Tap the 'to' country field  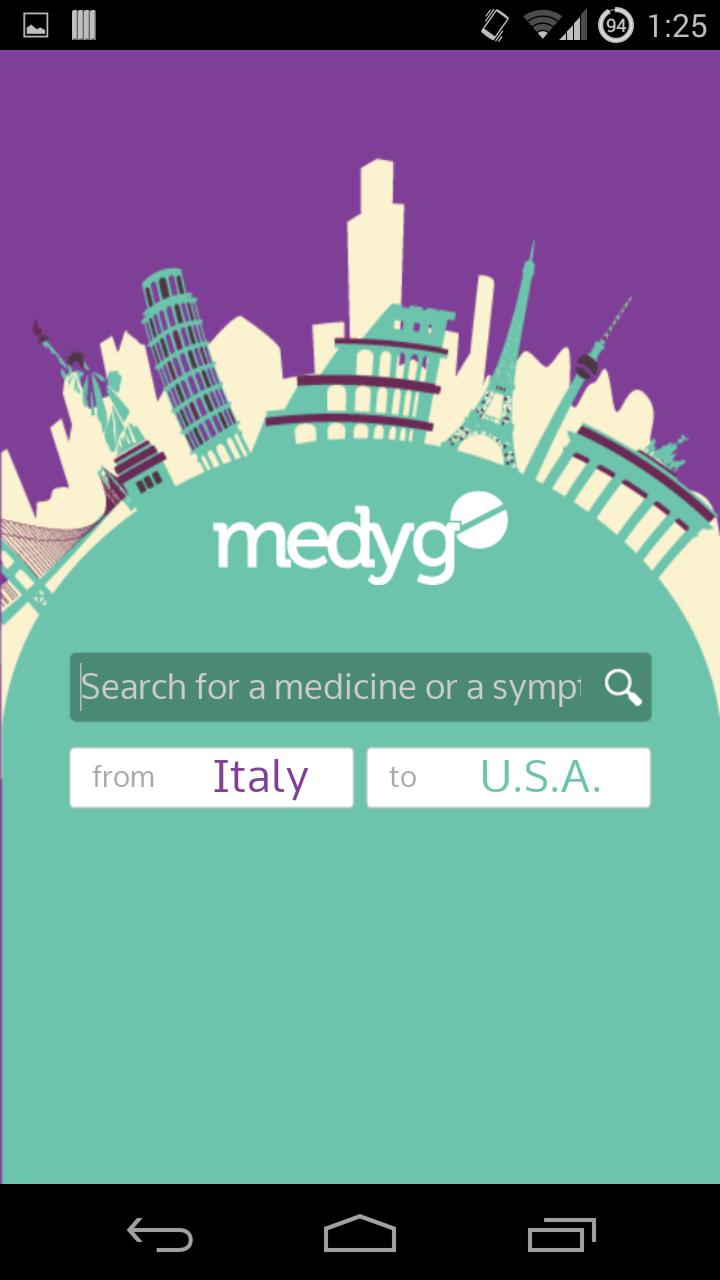tap(403, 777)
